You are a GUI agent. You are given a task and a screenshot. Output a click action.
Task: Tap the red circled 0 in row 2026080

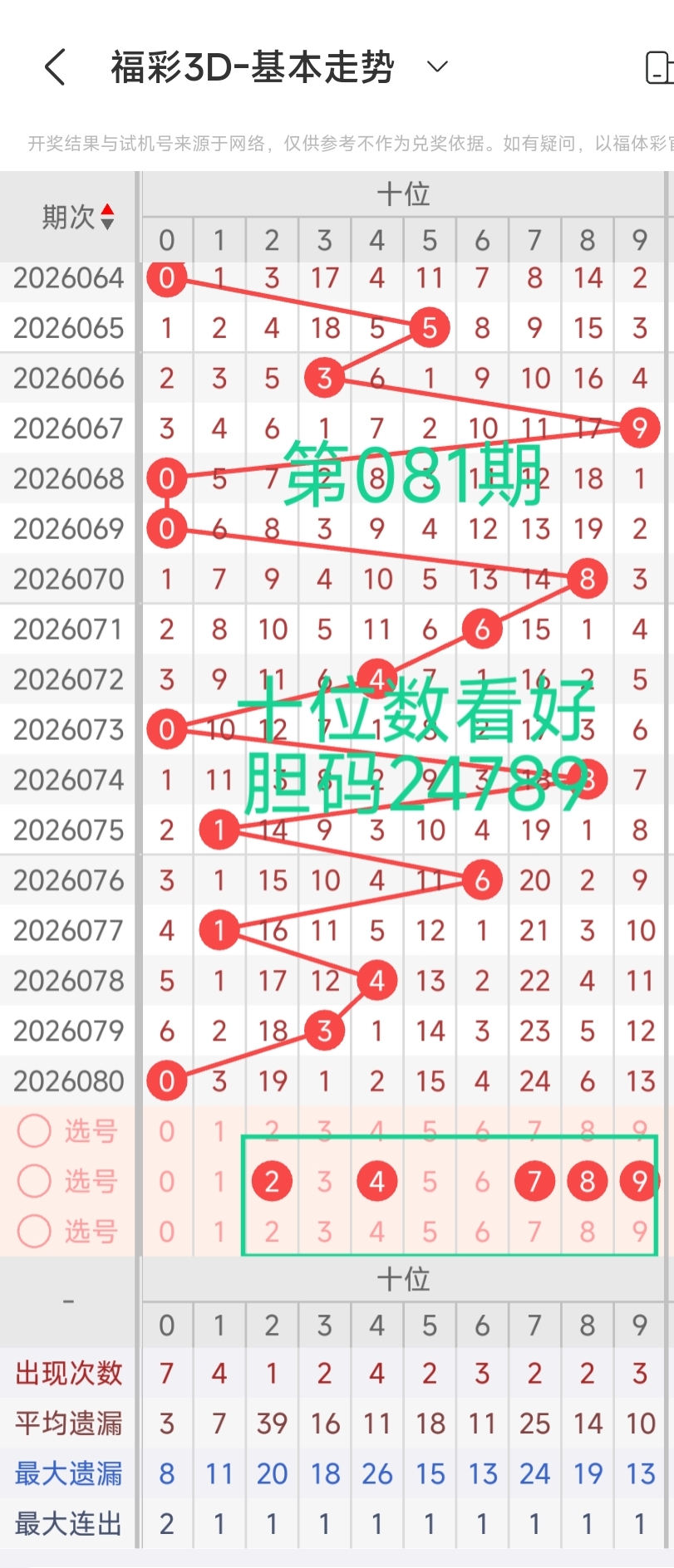[166, 1080]
